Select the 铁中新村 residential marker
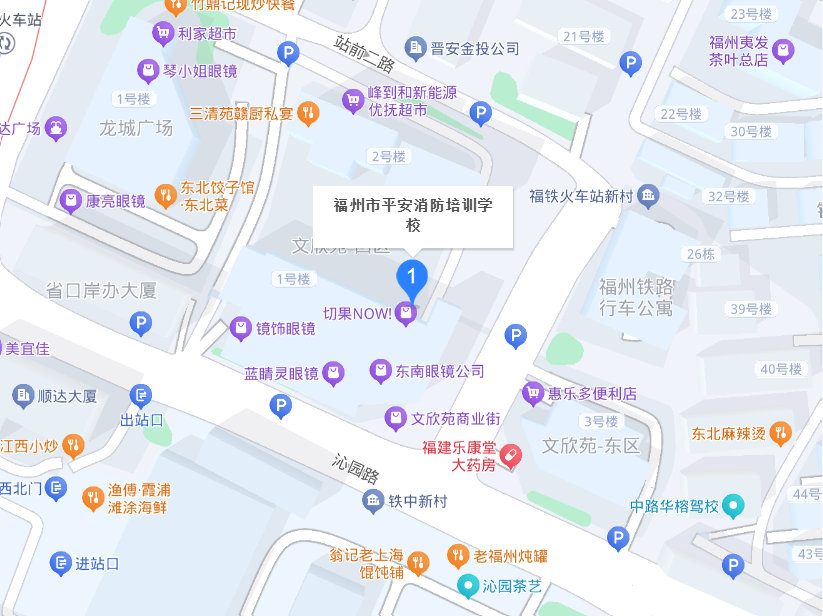Image resolution: width=823 pixels, height=616 pixels. click(374, 501)
